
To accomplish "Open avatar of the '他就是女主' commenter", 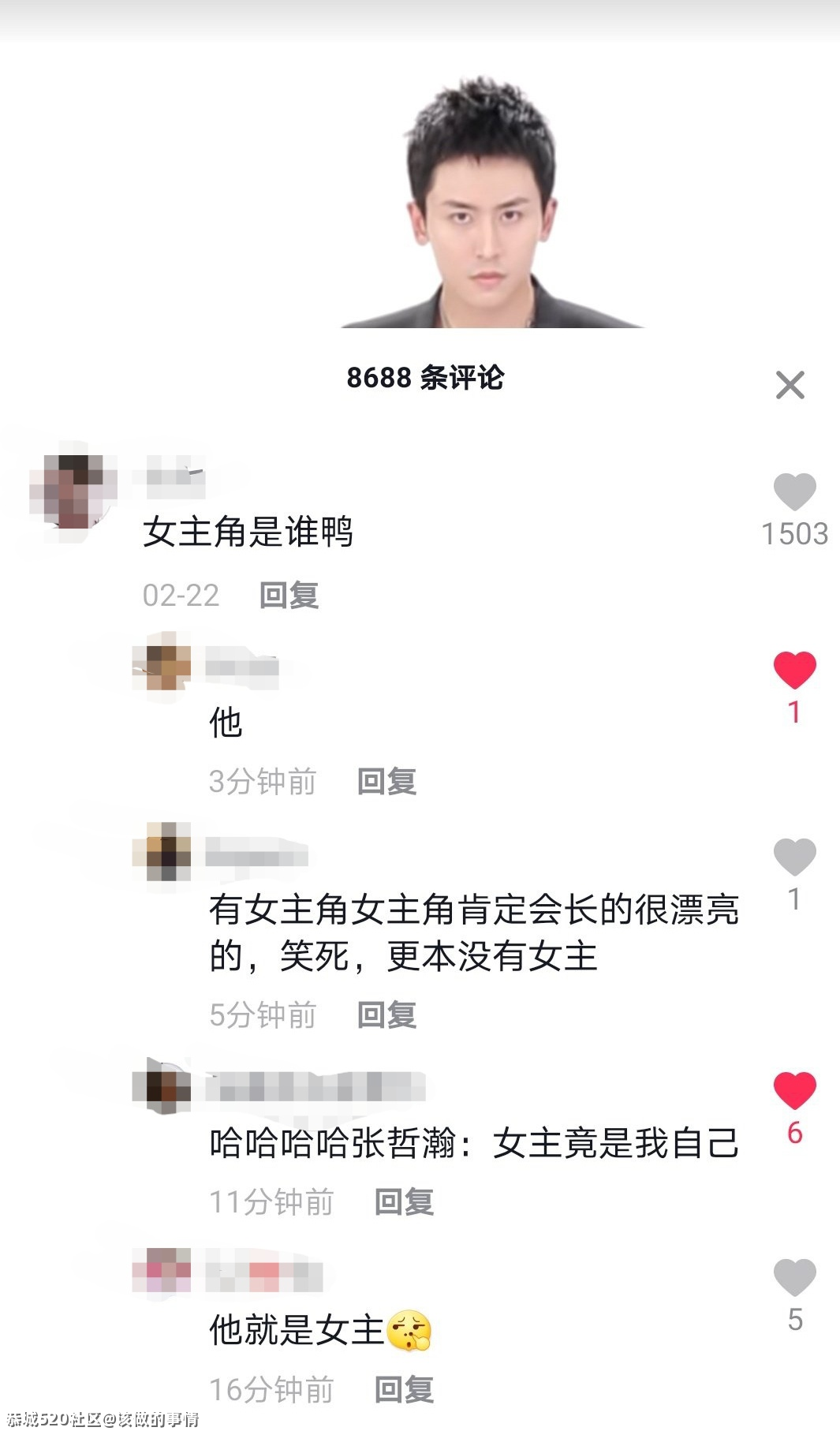I will click(162, 1270).
